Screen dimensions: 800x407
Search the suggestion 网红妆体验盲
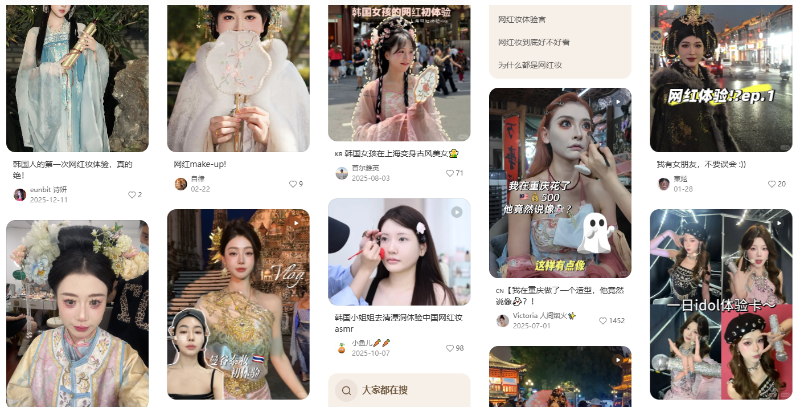pos(522,19)
